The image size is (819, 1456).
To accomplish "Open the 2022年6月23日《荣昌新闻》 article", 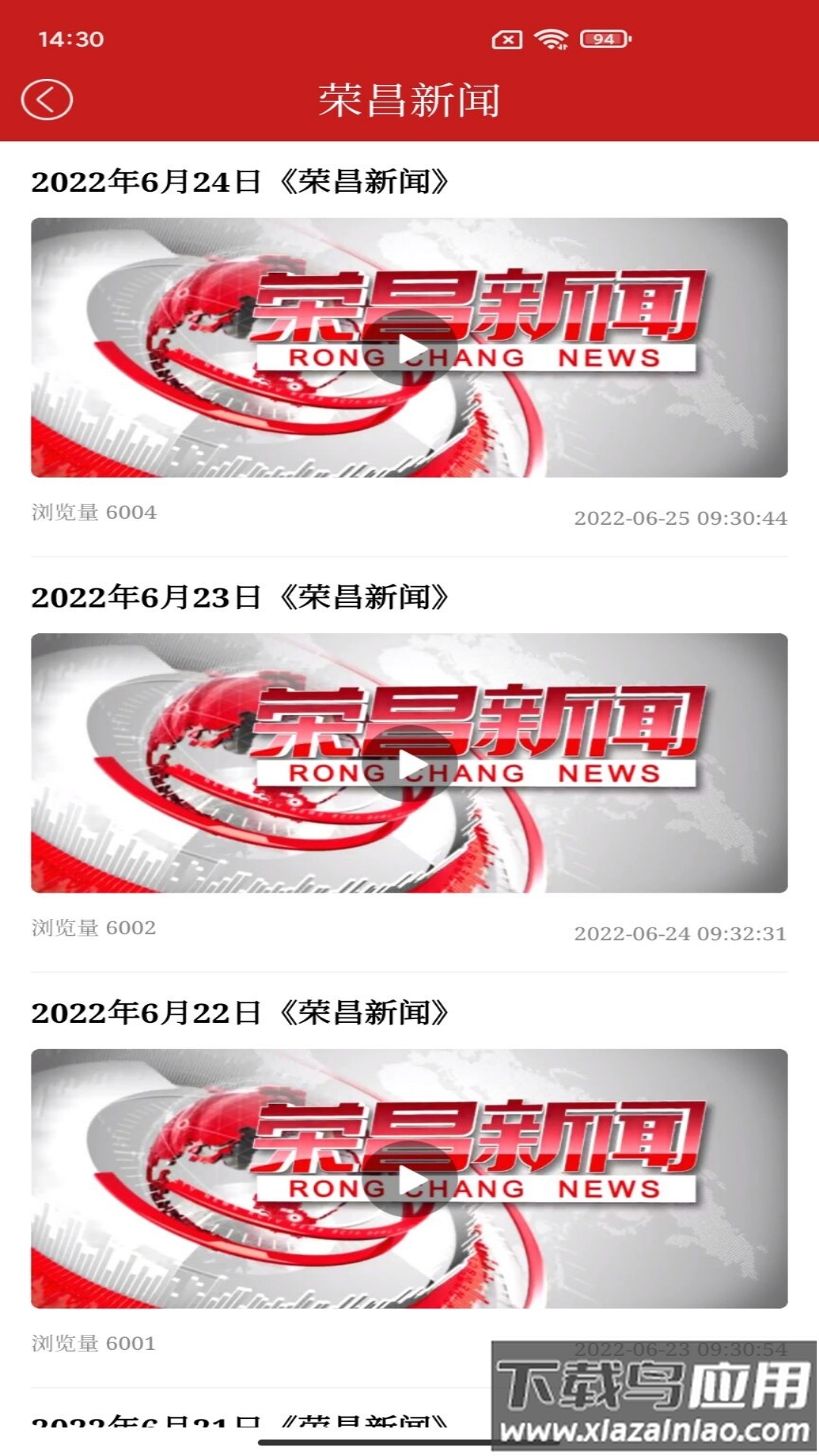I will click(x=243, y=598).
